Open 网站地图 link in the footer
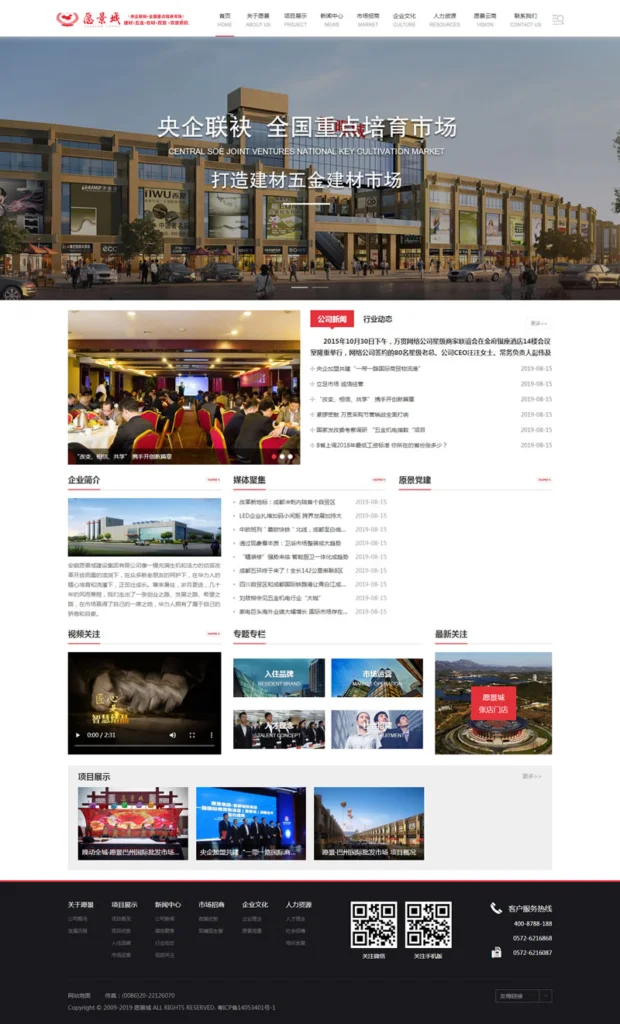 tap(79, 996)
